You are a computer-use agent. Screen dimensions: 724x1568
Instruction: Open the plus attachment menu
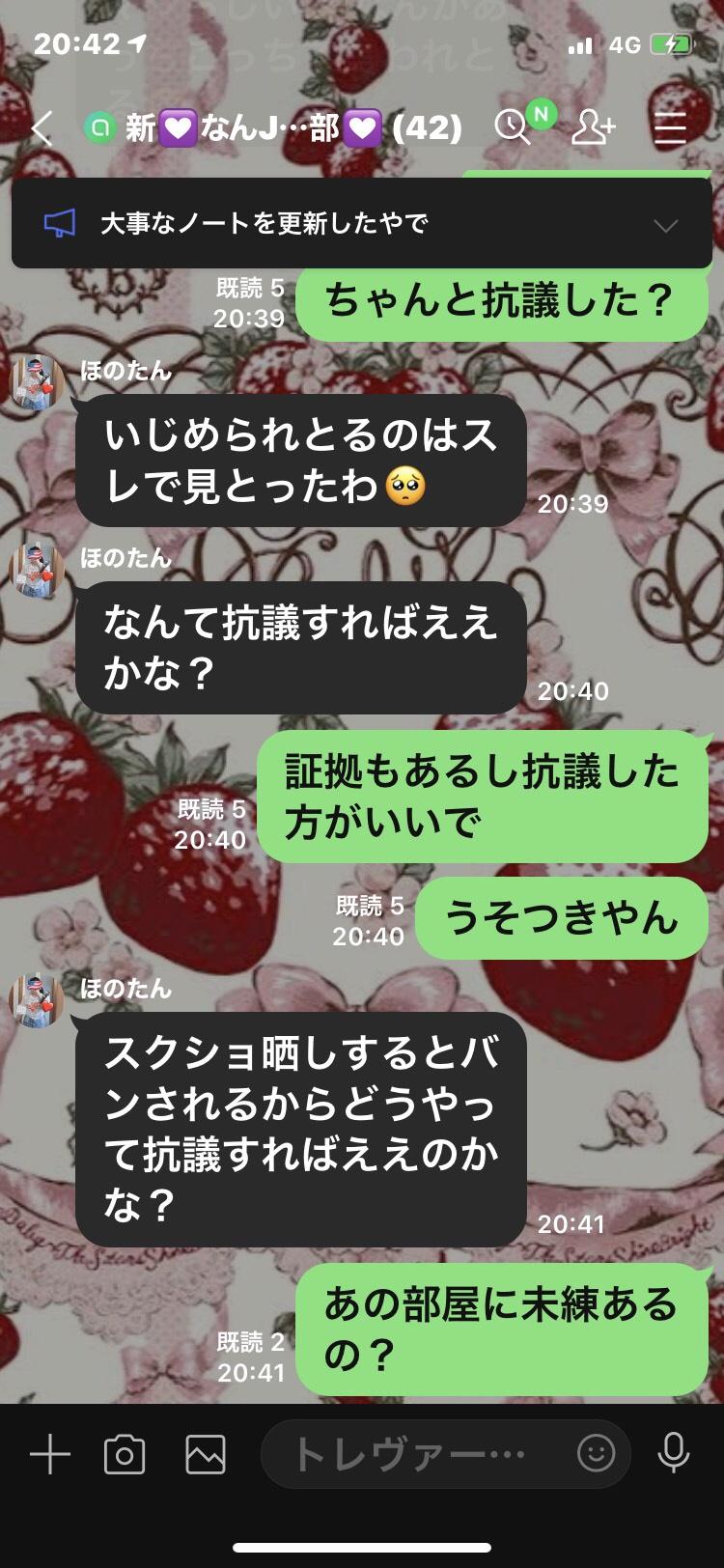tap(50, 1453)
